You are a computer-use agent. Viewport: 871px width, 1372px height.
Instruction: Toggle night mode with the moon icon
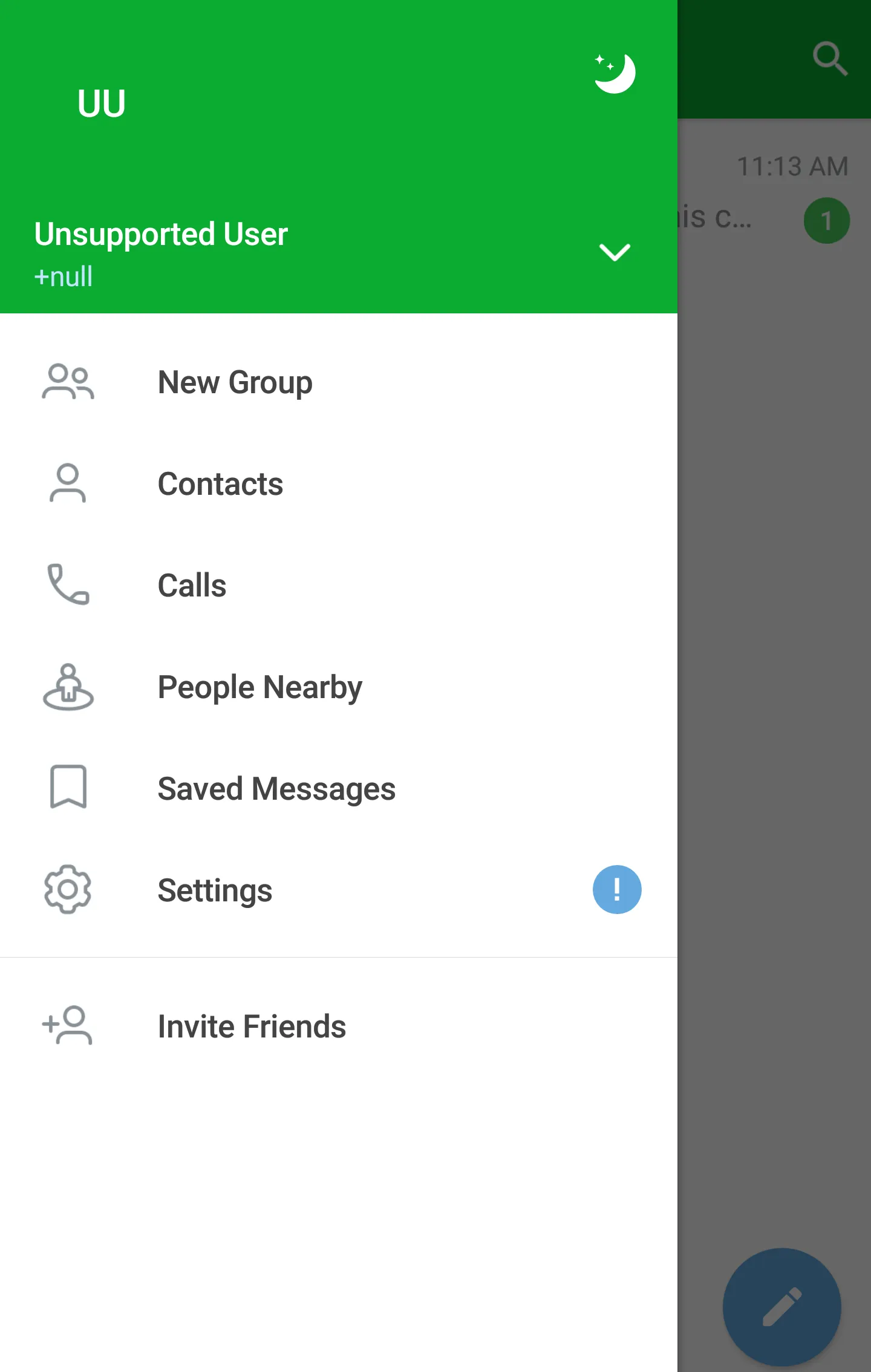(614, 71)
